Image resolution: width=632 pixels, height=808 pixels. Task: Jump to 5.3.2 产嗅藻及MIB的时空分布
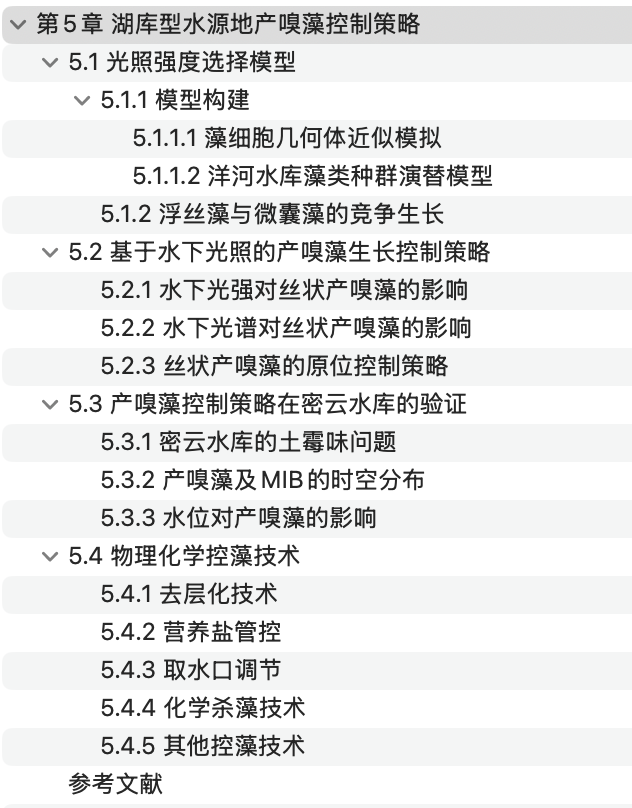(x=262, y=481)
